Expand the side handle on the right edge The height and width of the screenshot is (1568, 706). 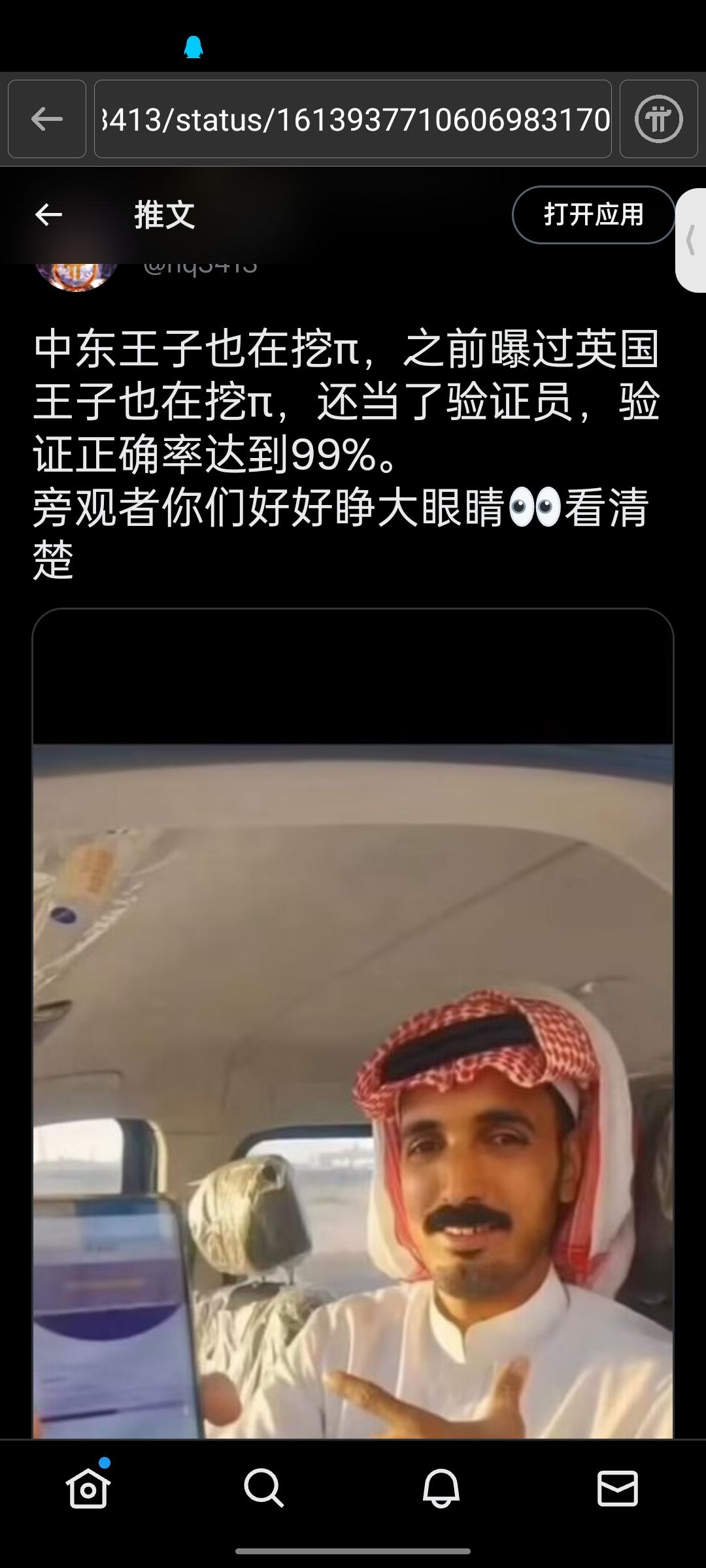click(x=692, y=240)
